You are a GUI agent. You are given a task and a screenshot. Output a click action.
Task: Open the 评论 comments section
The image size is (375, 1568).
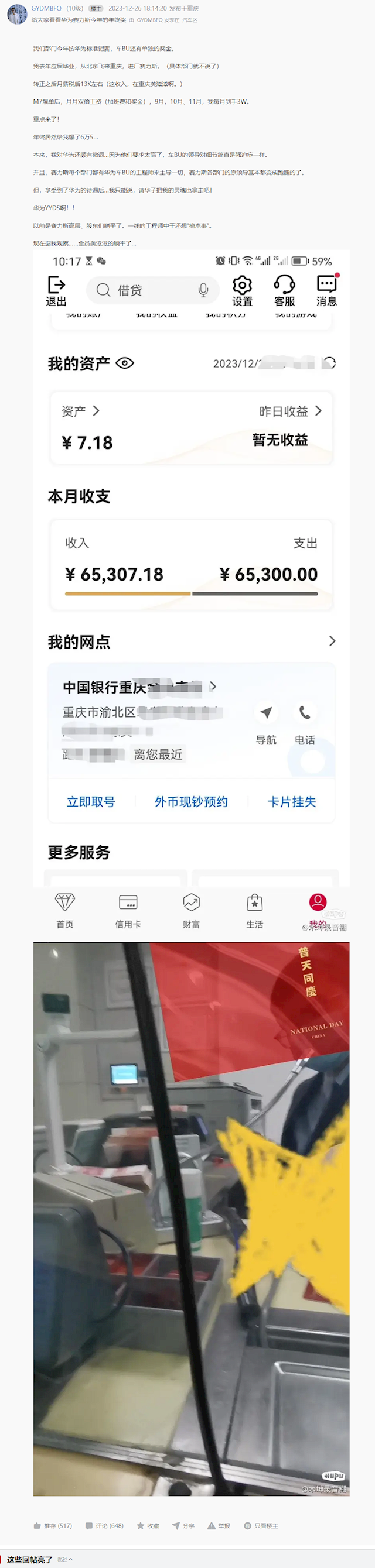[x=105, y=1525]
